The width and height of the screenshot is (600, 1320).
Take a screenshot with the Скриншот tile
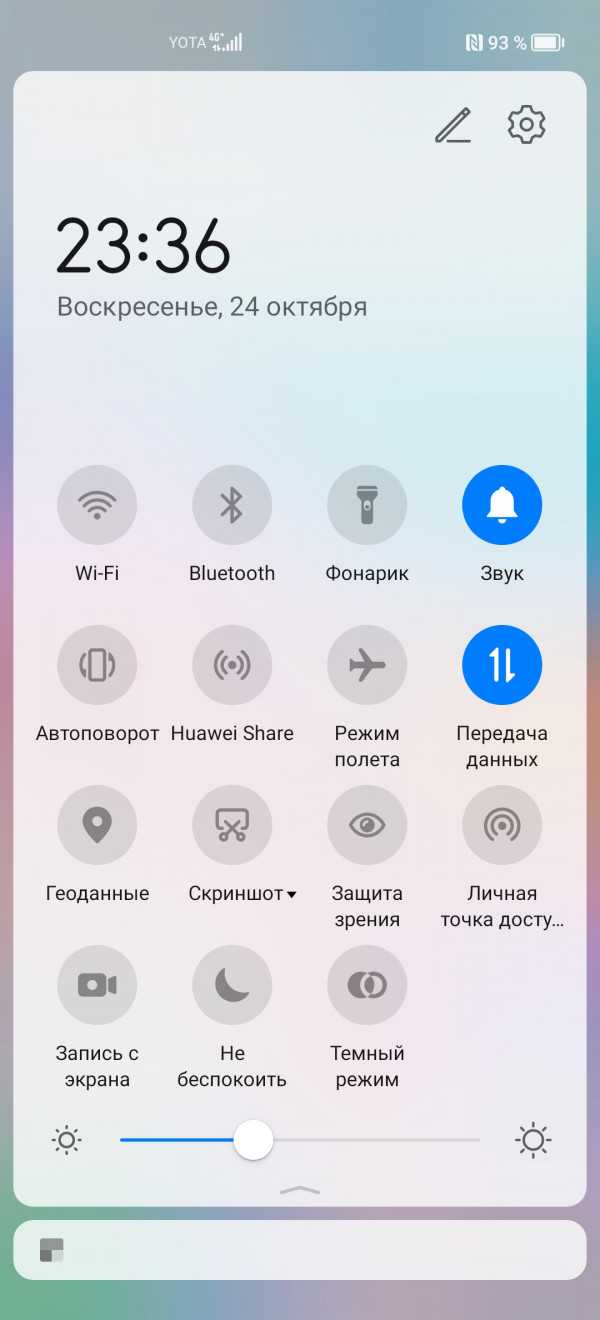(232, 825)
